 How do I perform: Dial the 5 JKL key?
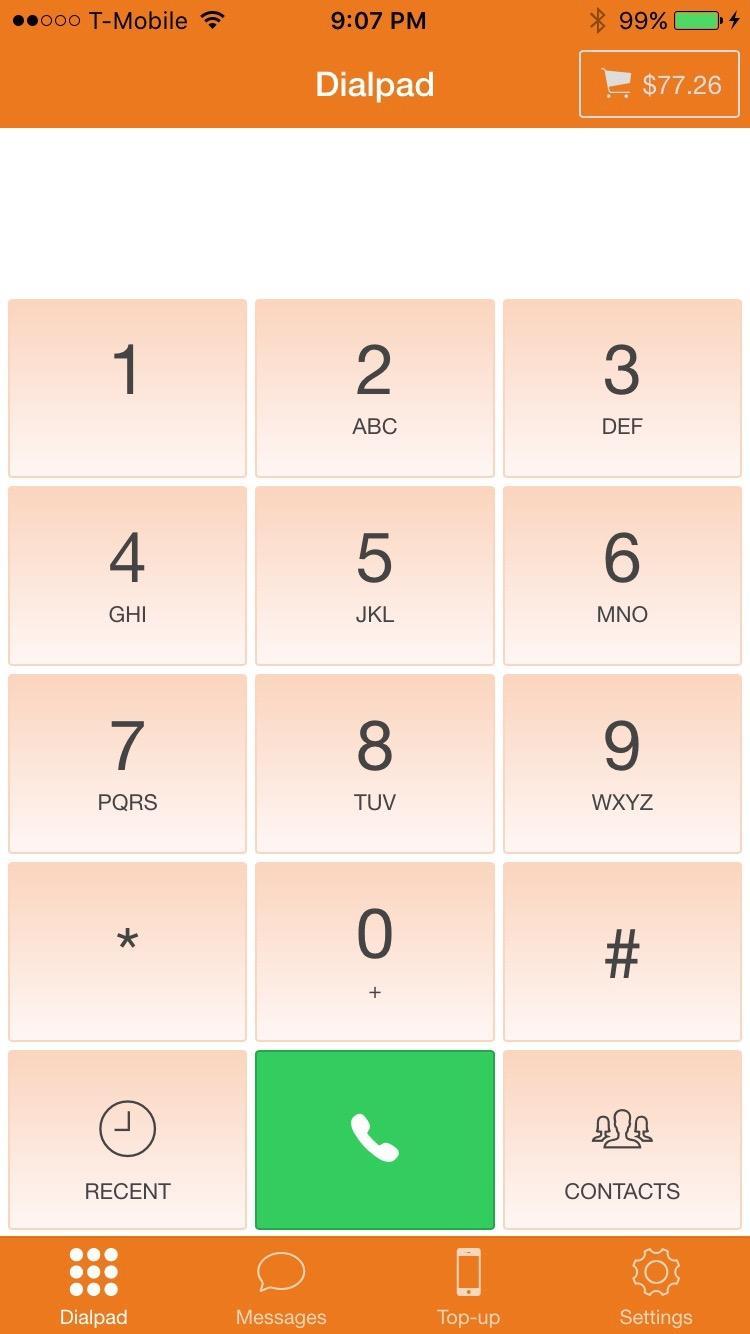[375, 576]
